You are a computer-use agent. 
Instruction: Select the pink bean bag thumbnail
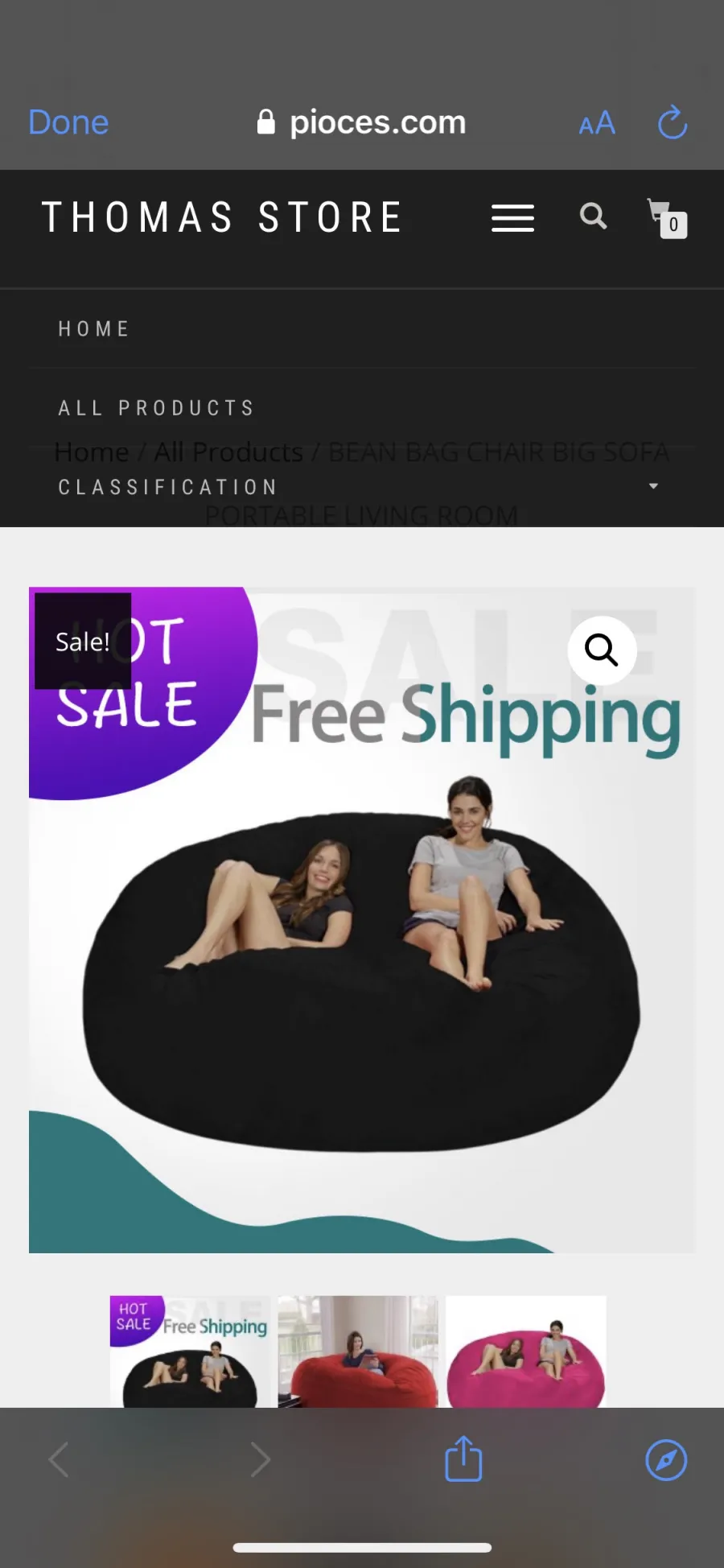click(526, 1351)
